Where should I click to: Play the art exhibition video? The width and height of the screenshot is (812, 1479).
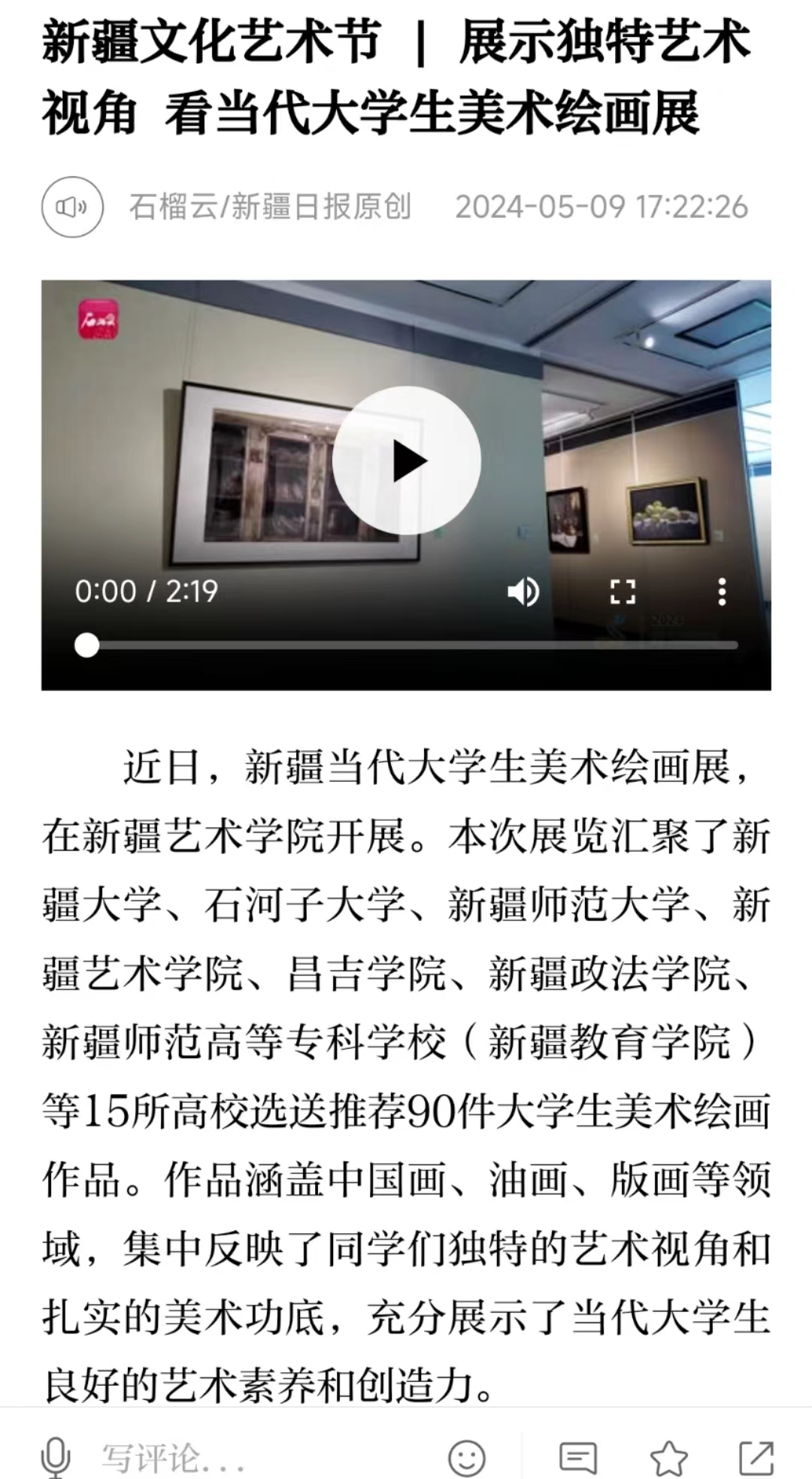(406, 460)
